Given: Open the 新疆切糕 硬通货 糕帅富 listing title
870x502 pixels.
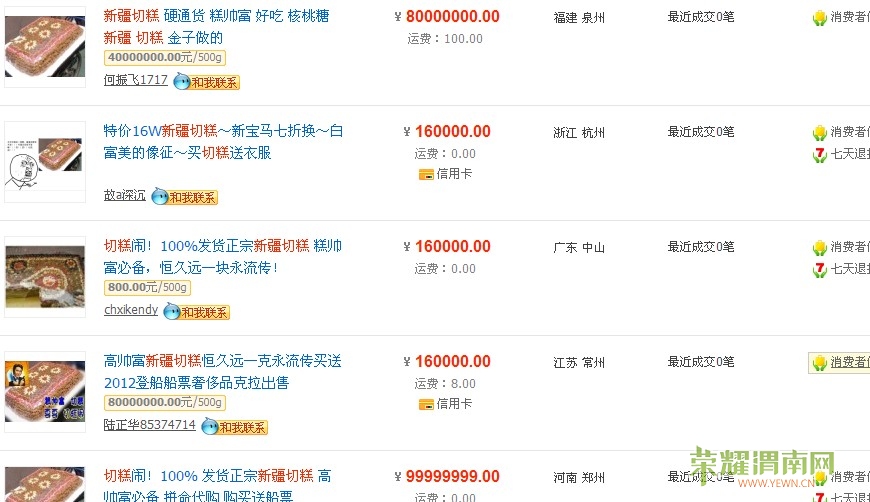Looking at the screenshot, I should (x=216, y=16).
